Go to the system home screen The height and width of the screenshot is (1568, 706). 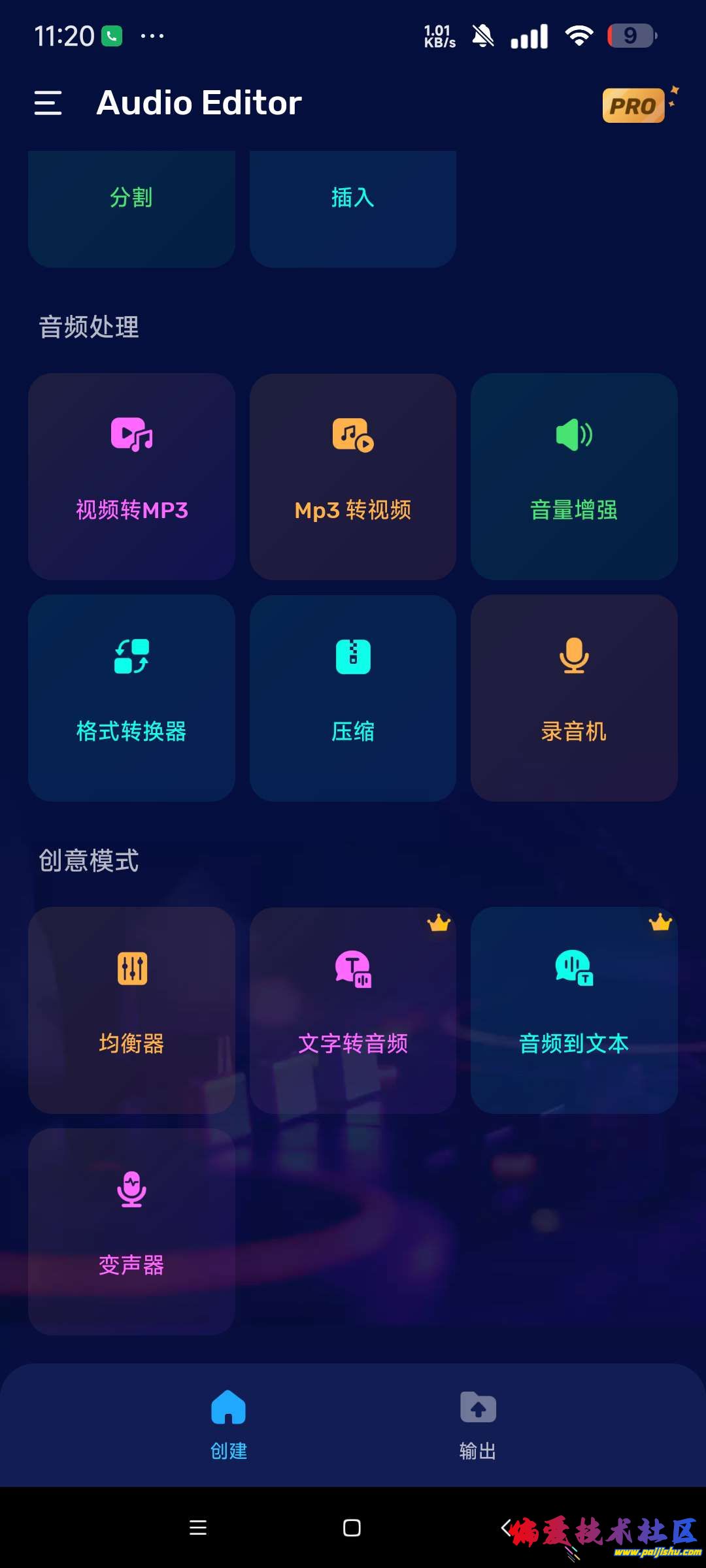(352, 1527)
